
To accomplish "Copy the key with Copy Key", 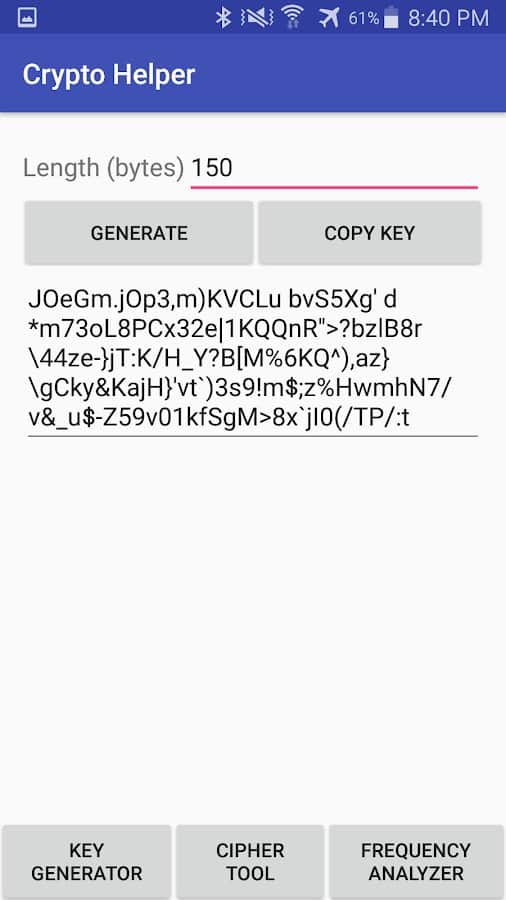I will click(x=369, y=233).
